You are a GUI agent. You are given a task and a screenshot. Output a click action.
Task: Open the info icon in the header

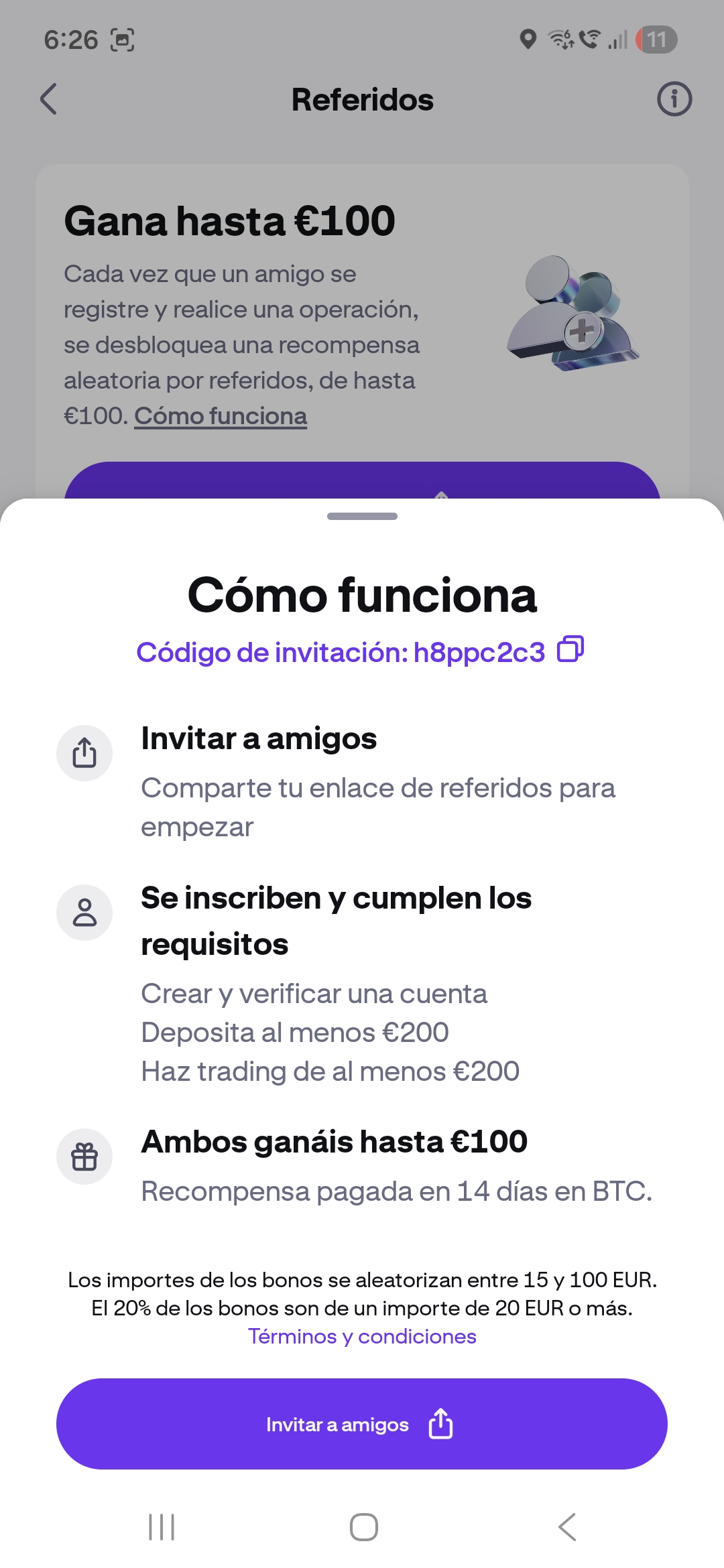tap(674, 99)
